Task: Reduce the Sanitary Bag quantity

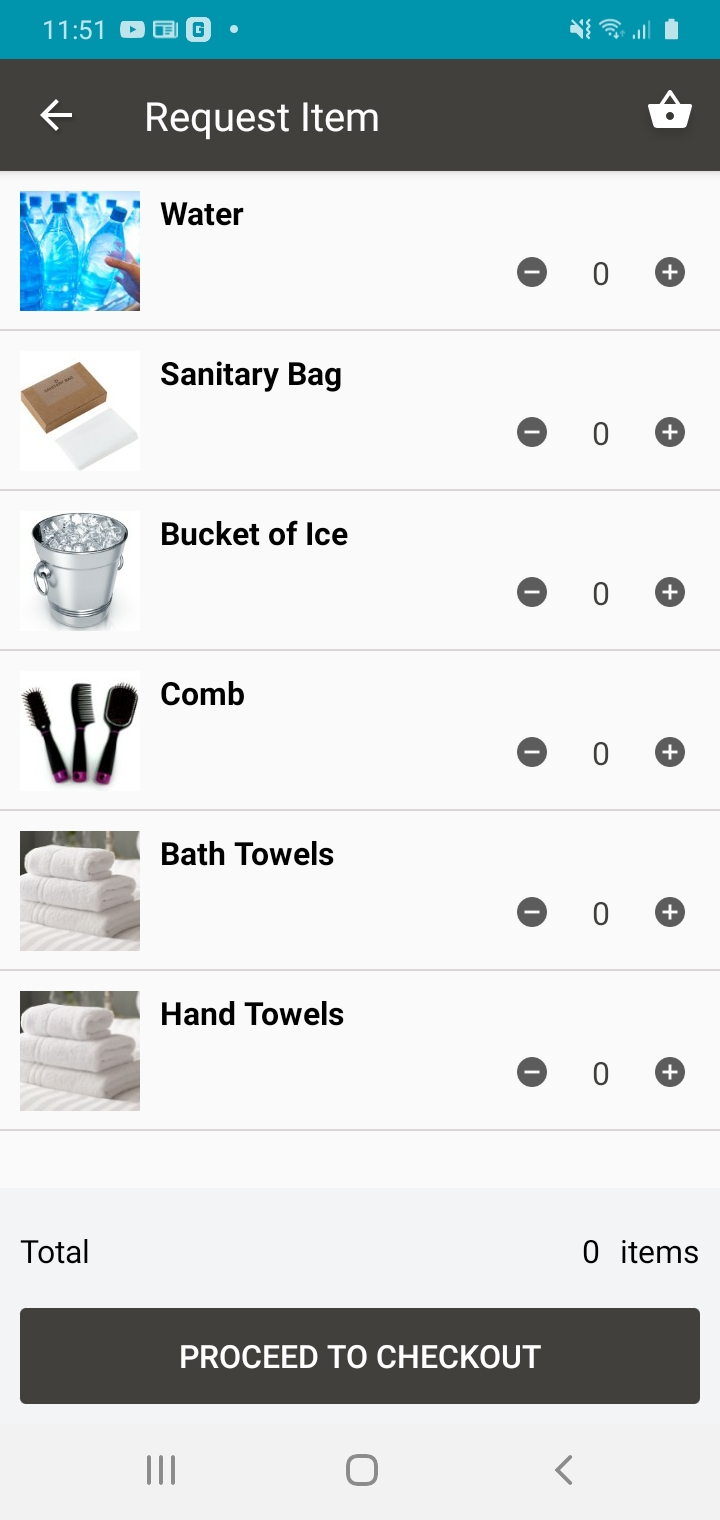Action: coord(532,432)
